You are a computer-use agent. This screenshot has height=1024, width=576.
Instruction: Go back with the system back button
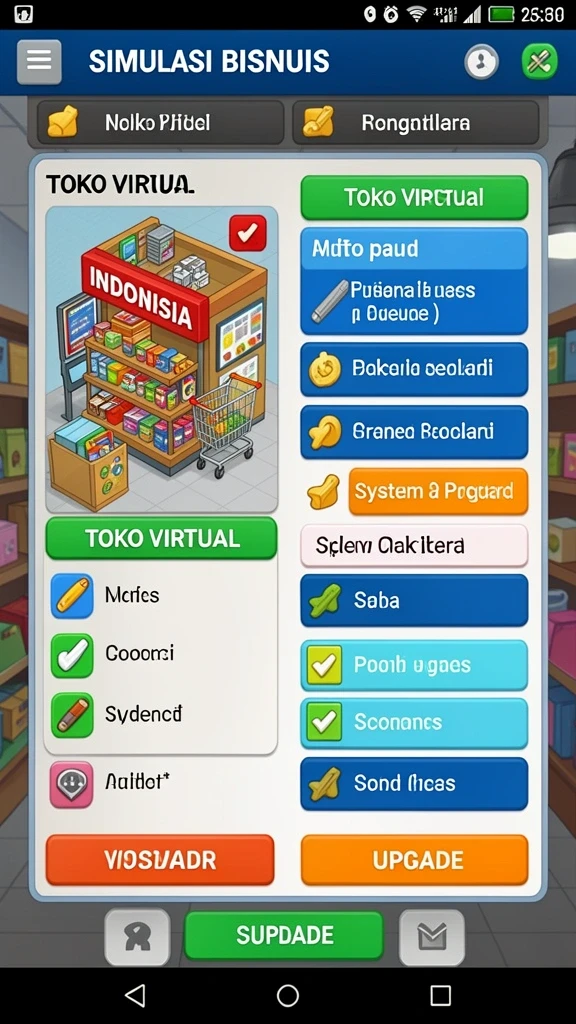click(x=135, y=995)
